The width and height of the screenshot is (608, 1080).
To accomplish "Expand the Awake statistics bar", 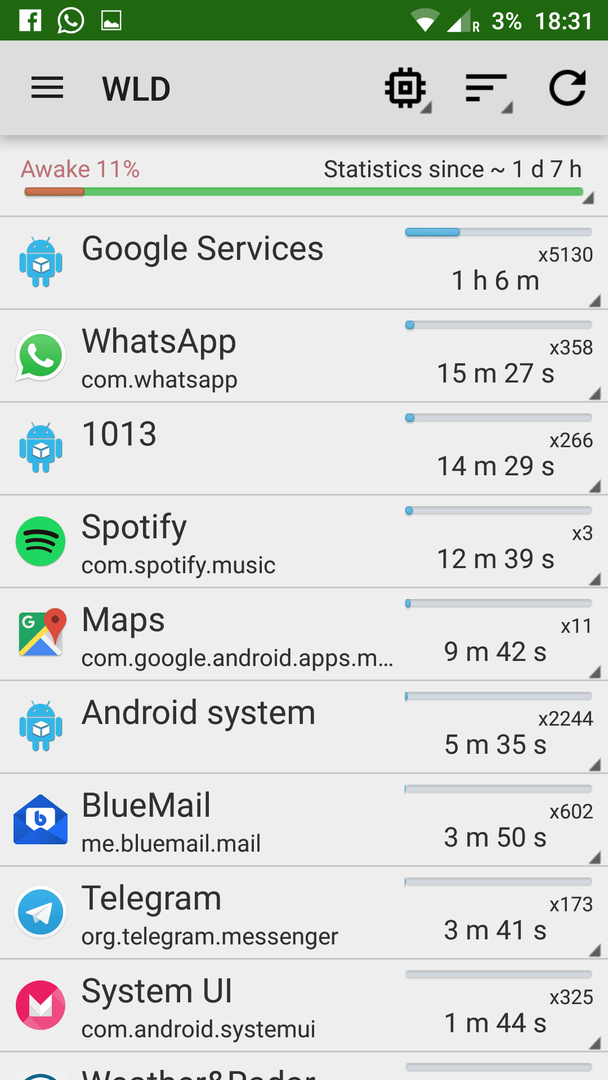I will 304,180.
